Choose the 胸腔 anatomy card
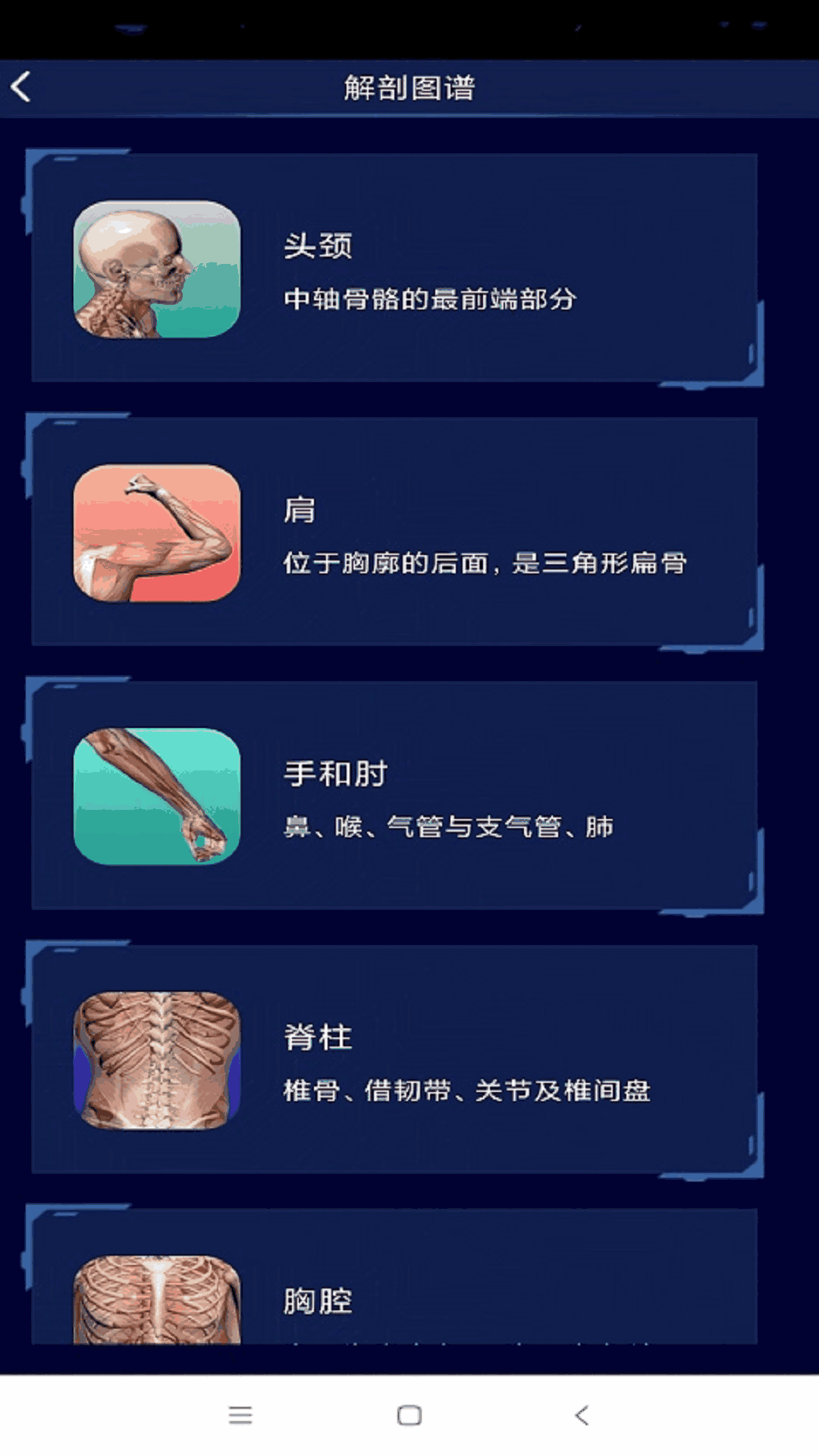This screenshot has height=1456, width=819. click(394, 1289)
